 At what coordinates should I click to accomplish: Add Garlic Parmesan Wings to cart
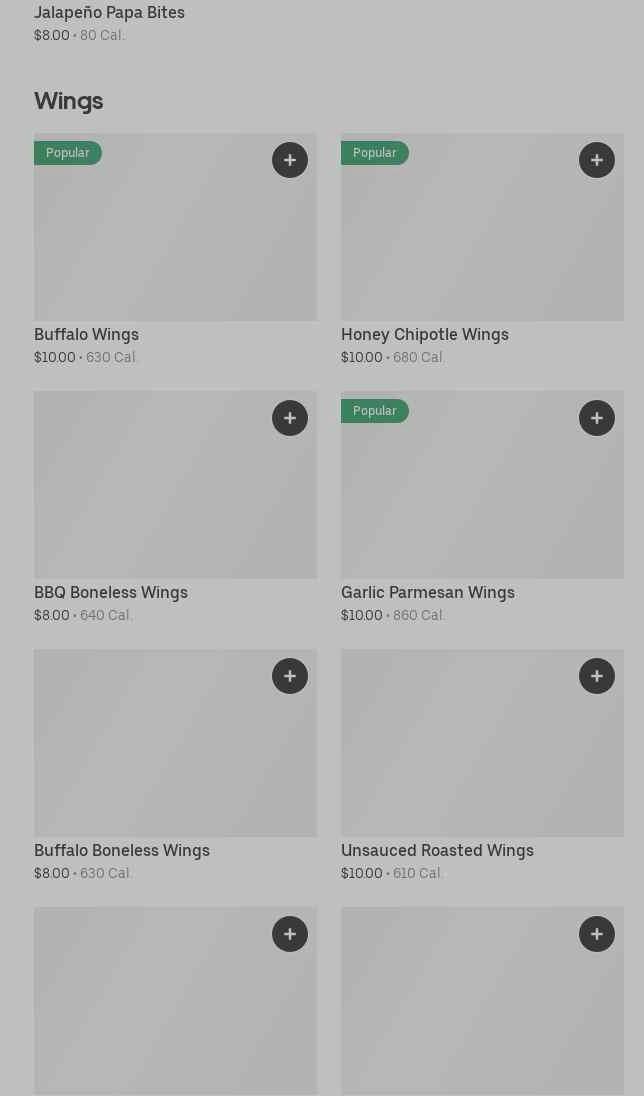click(597, 418)
